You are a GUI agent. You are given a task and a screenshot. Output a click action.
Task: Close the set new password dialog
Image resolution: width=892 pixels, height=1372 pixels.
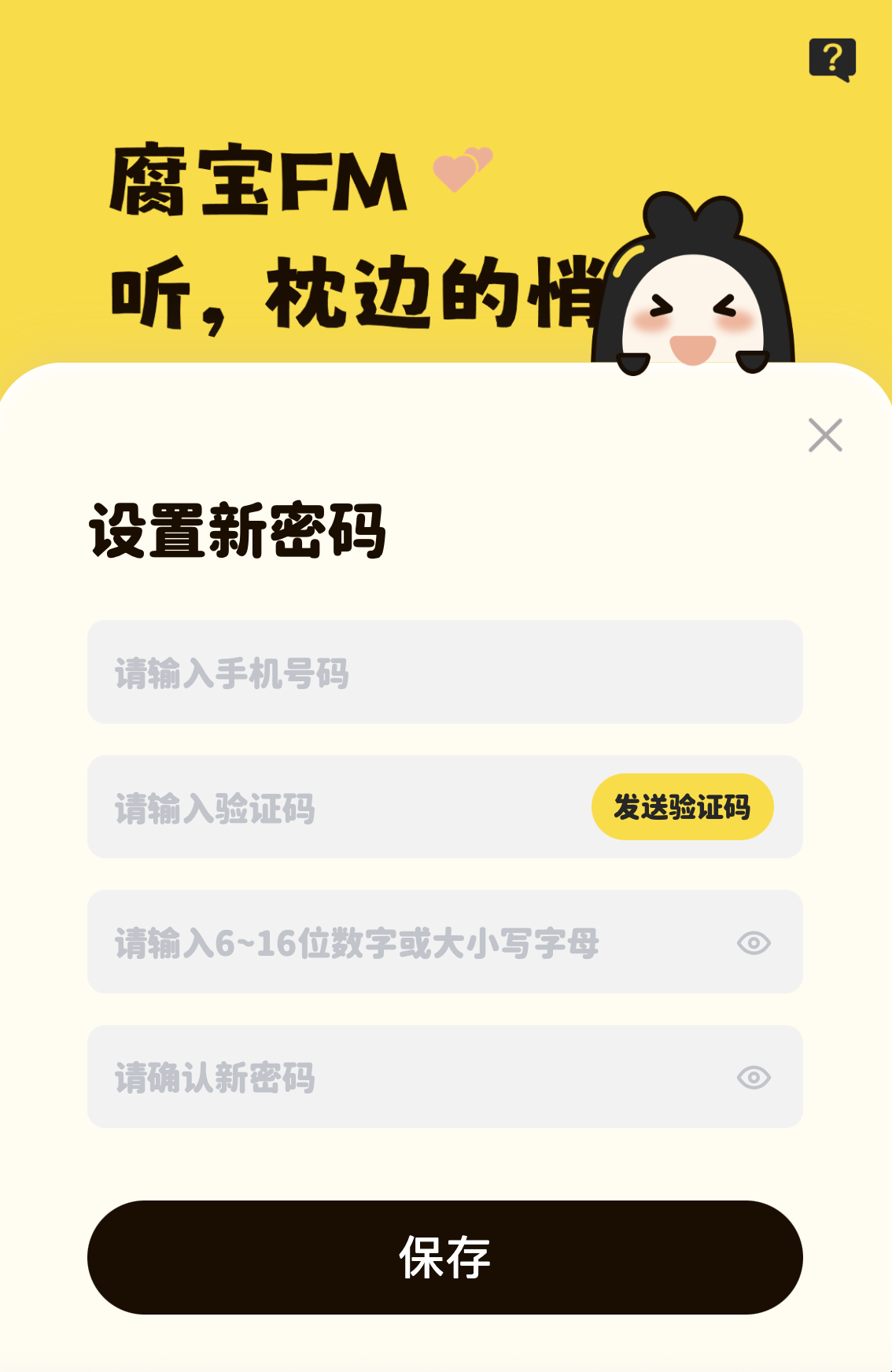(825, 435)
